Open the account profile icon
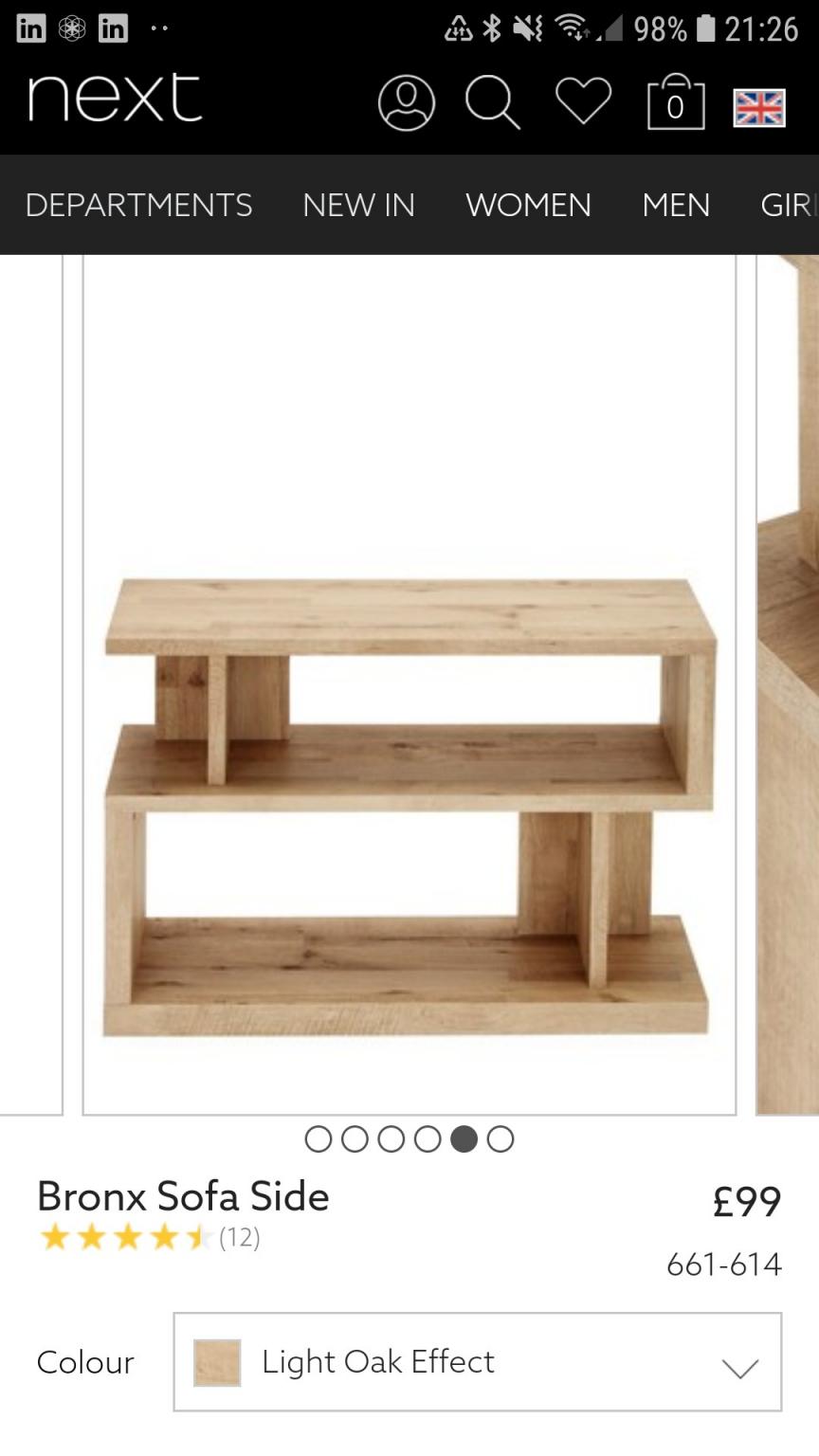The width and height of the screenshot is (819, 1456). tap(406, 103)
